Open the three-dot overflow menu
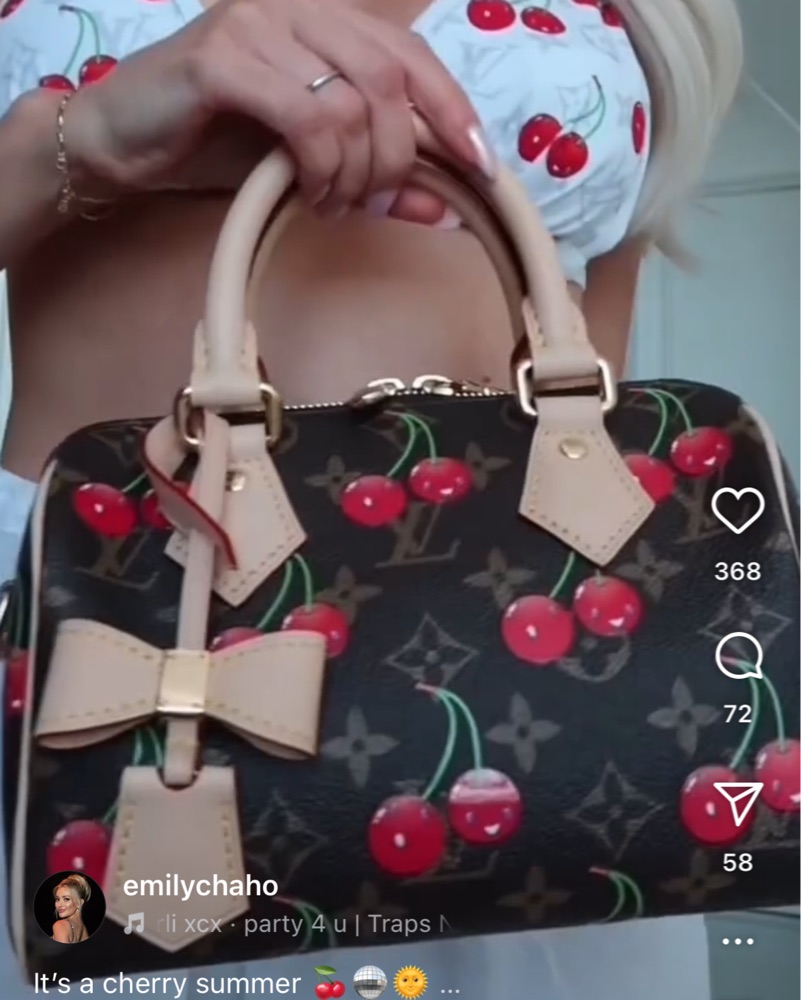 [737, 941]
